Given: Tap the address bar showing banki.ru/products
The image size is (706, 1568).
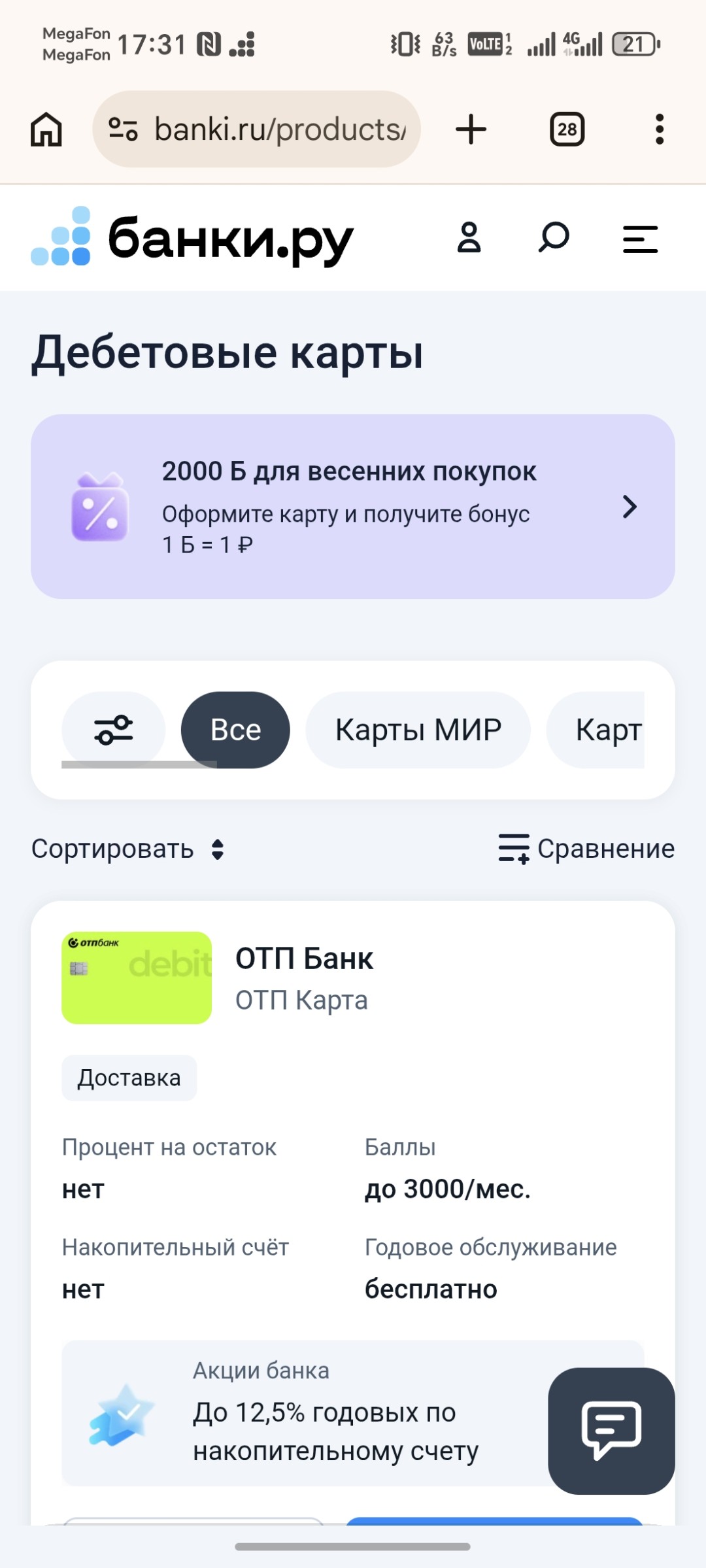Looking at the screenshot, I should (281, 128).
